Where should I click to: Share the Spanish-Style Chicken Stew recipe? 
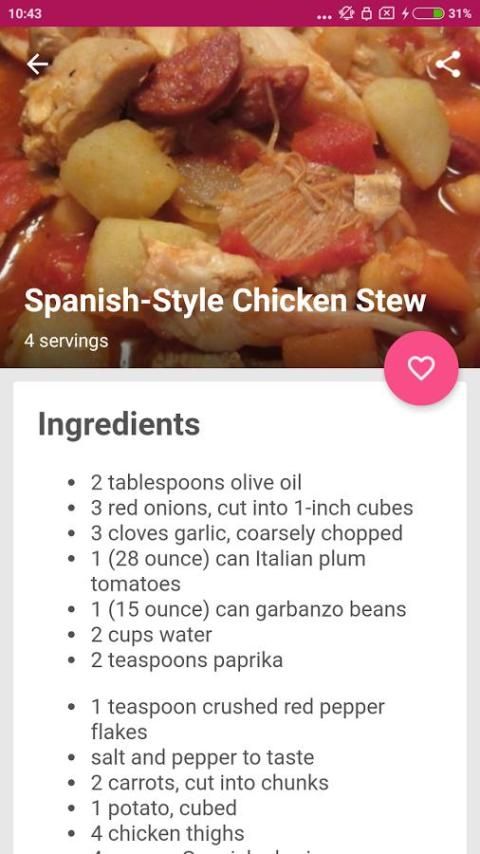click(448, 64)
